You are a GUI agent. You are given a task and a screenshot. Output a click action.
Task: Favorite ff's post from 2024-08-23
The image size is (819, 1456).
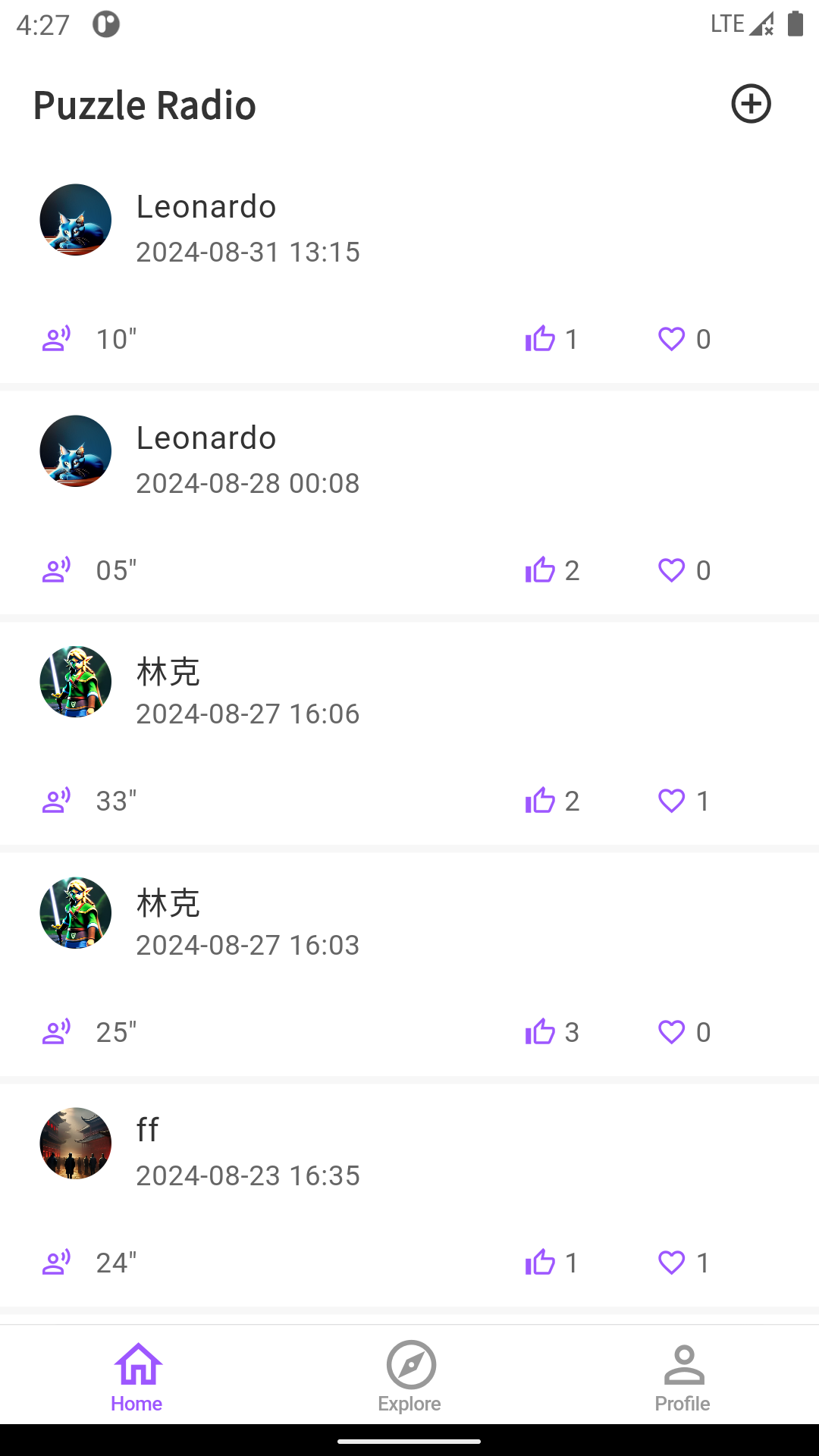(672, 1263)
